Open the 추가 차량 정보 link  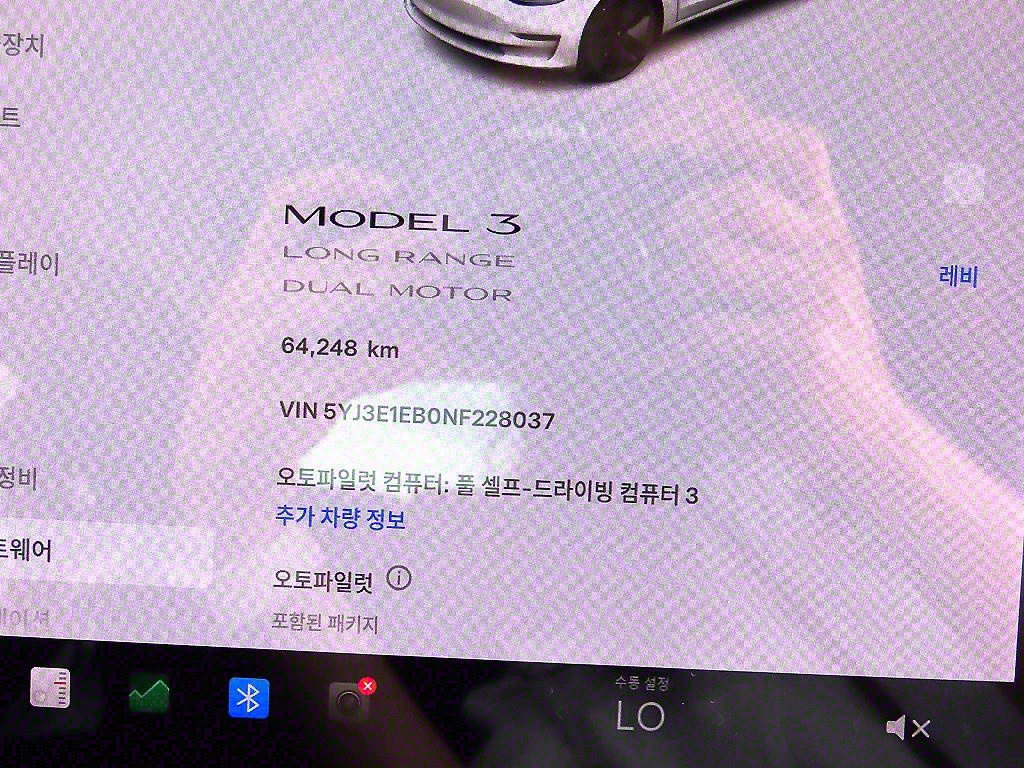(340, 519)
